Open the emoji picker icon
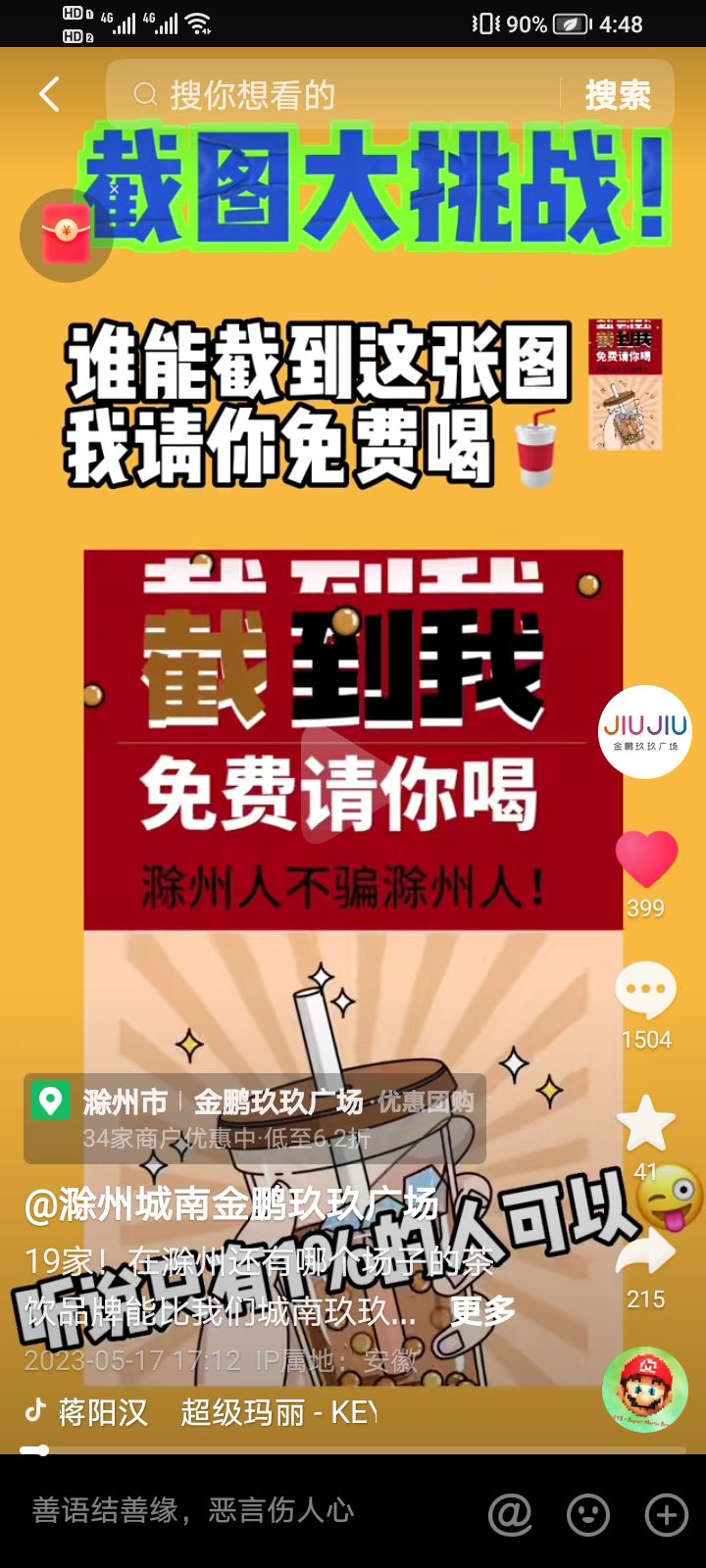Screen dimensions: 706x1568 click(588, 1514)
